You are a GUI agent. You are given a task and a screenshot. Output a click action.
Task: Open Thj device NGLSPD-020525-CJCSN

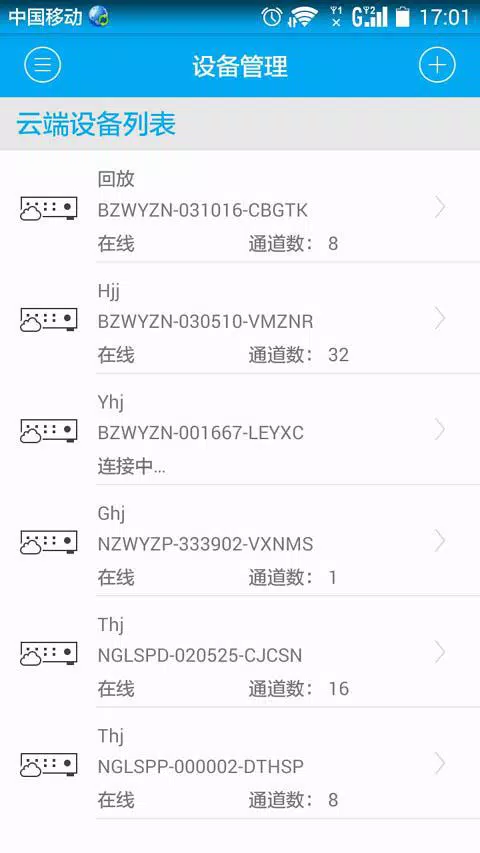pyautogui.click(x=240, y=652)
